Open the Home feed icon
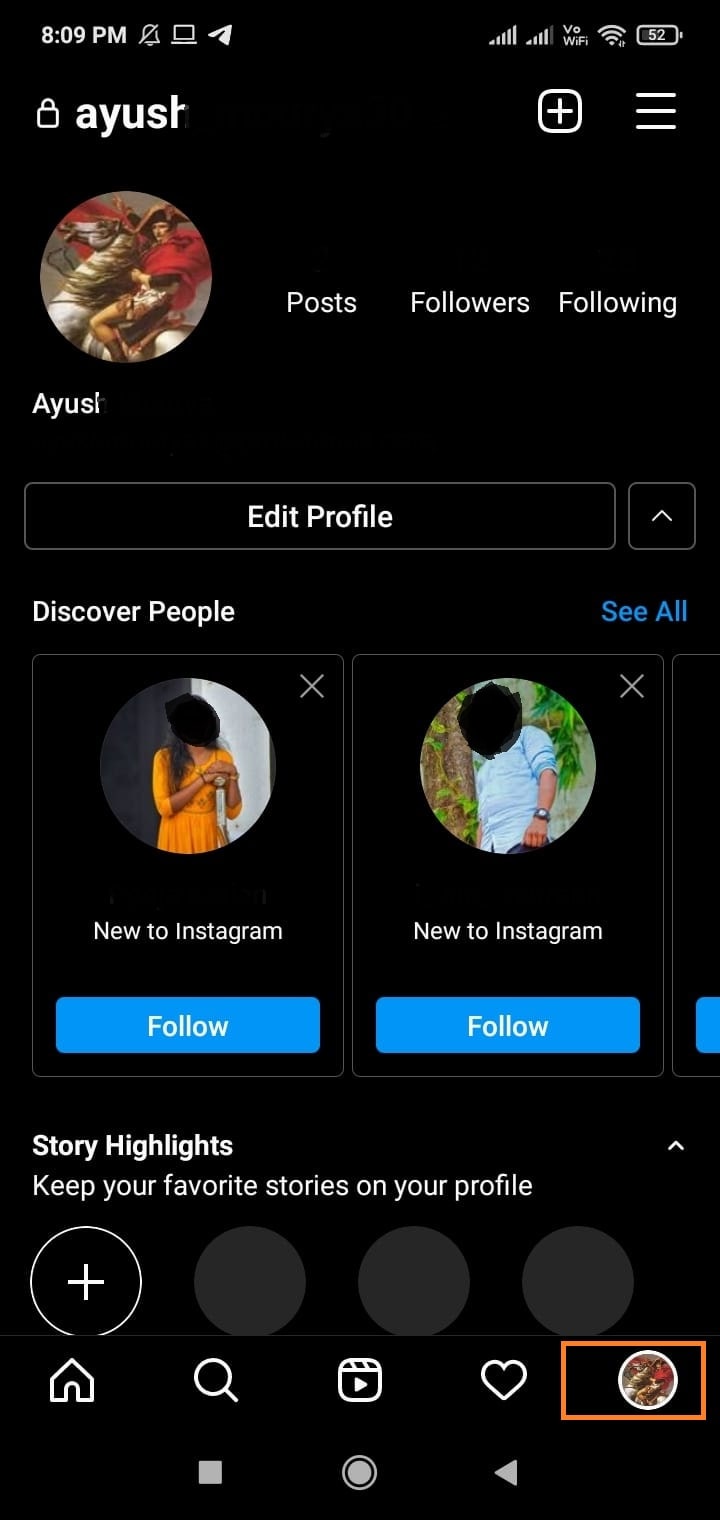The width and height of the screenshot is (720, 1520). point(71,1380)
